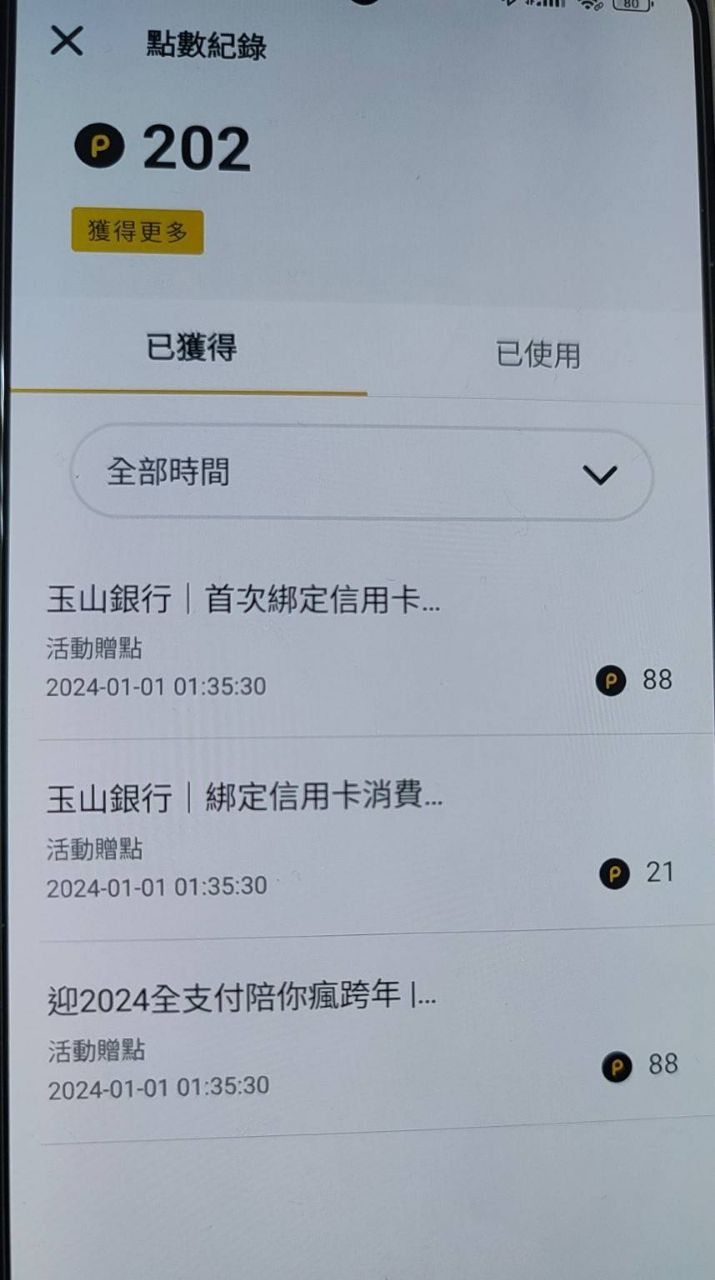This screenshot has width=715, height=1280.
Task: Tap the 獲得更多 button
Action: 137,232
